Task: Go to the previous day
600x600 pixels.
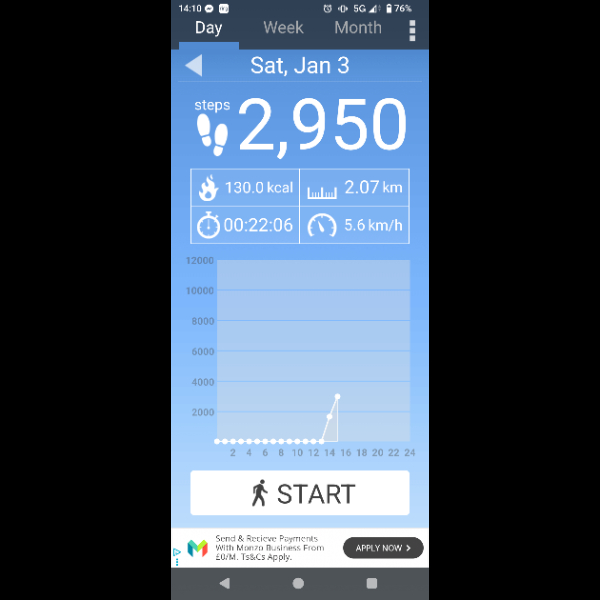Action: coord(194,66)
